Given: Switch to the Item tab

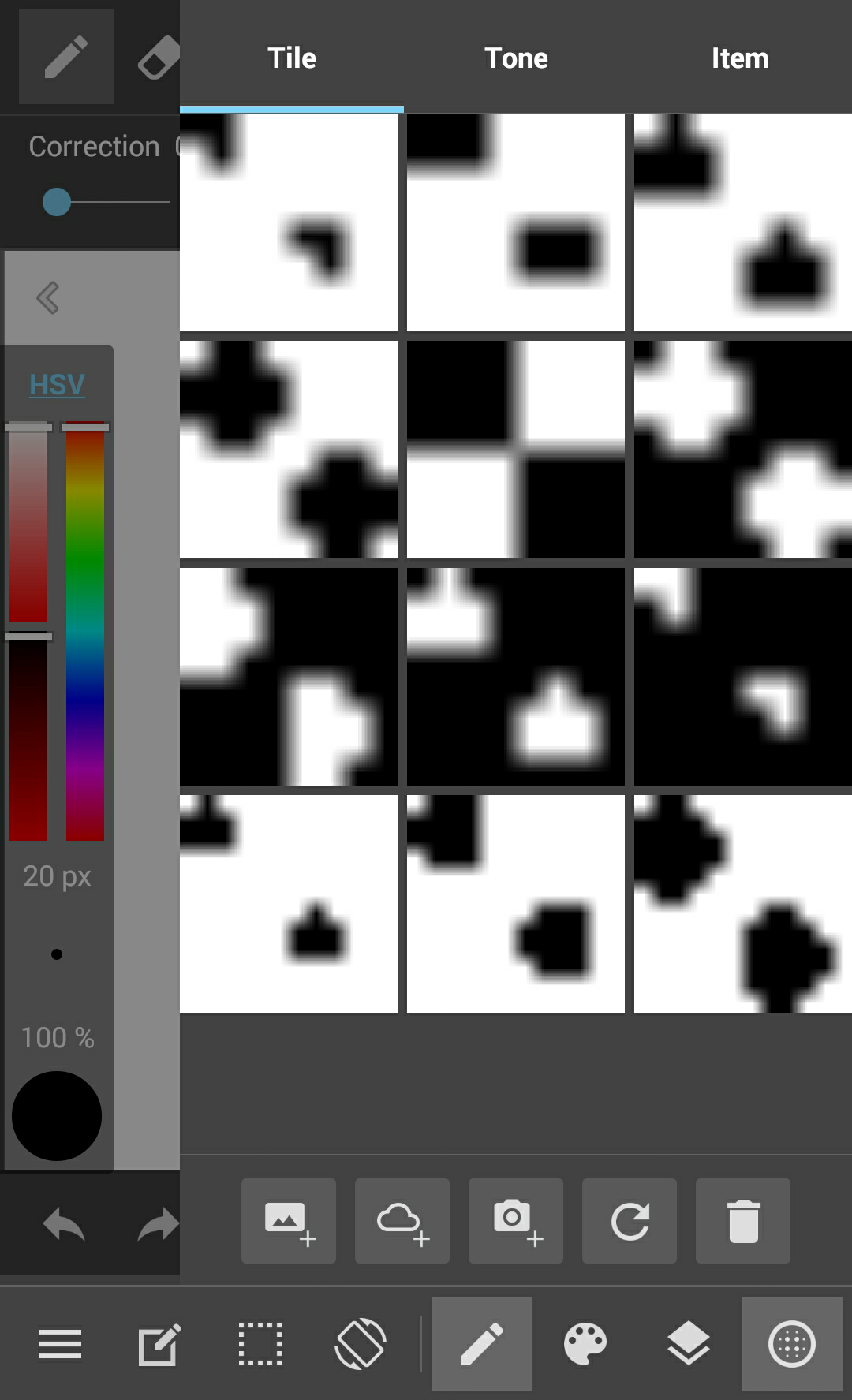Looking at the screenshot, I should click(x=740, y=58).
